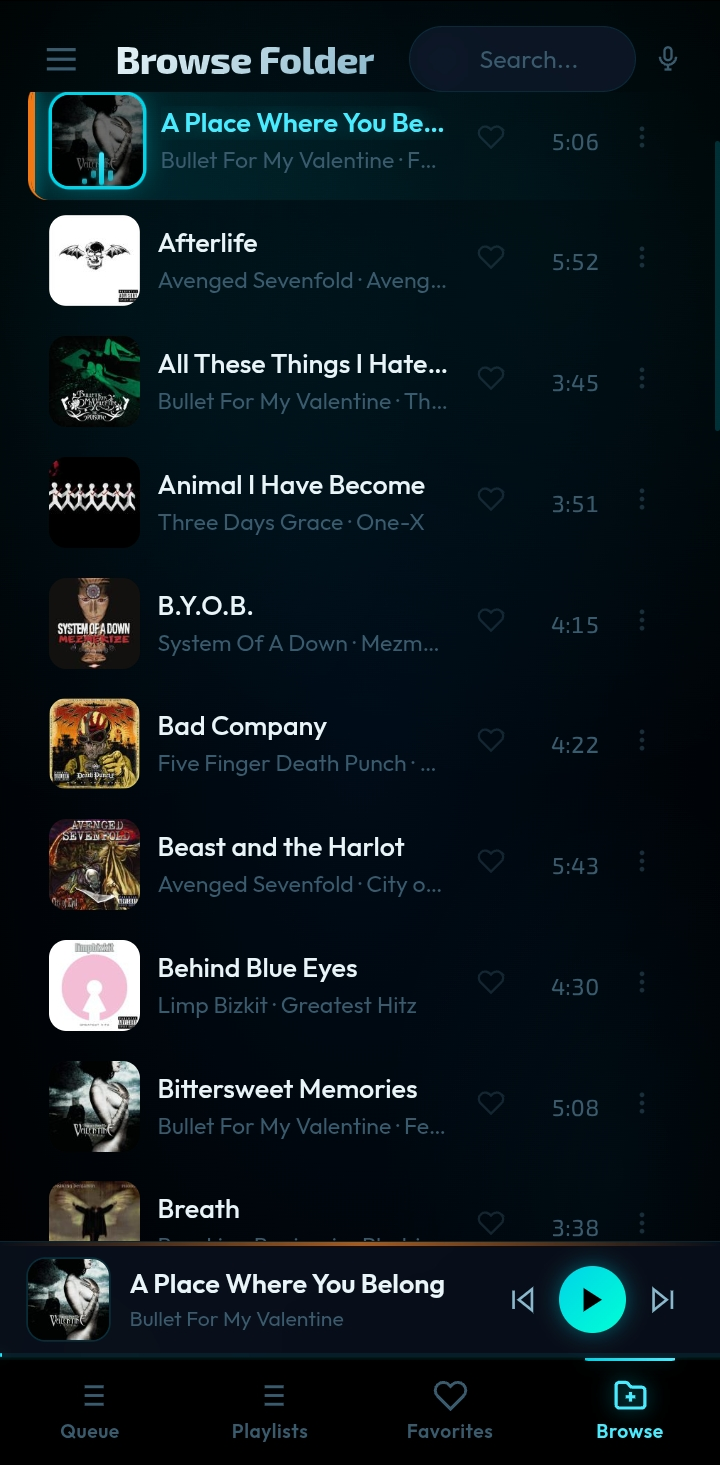Open more options for Bittersweet Memories

641,1103
